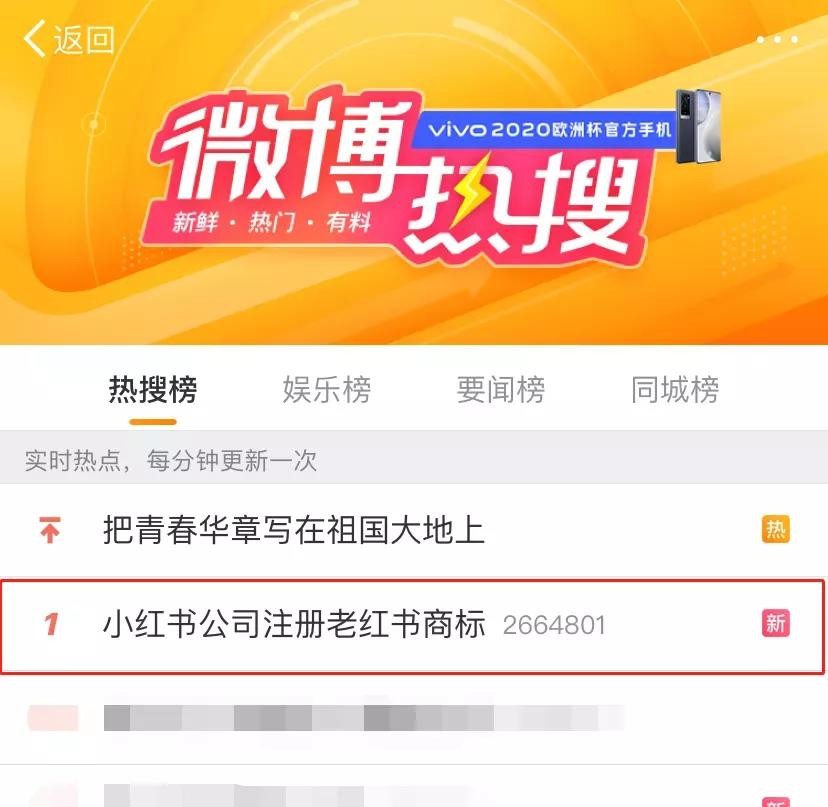This screenshot has height=807, width=828.
Task: Switch to the 同城榜 tab
Action: [674, 389]
